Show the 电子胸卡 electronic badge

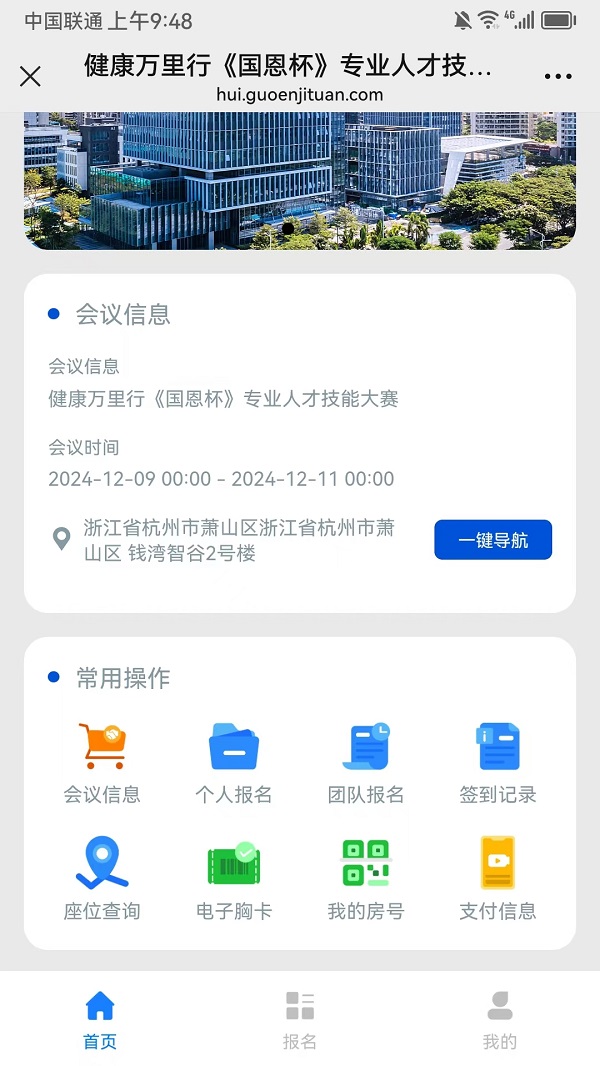coord(233,879)
